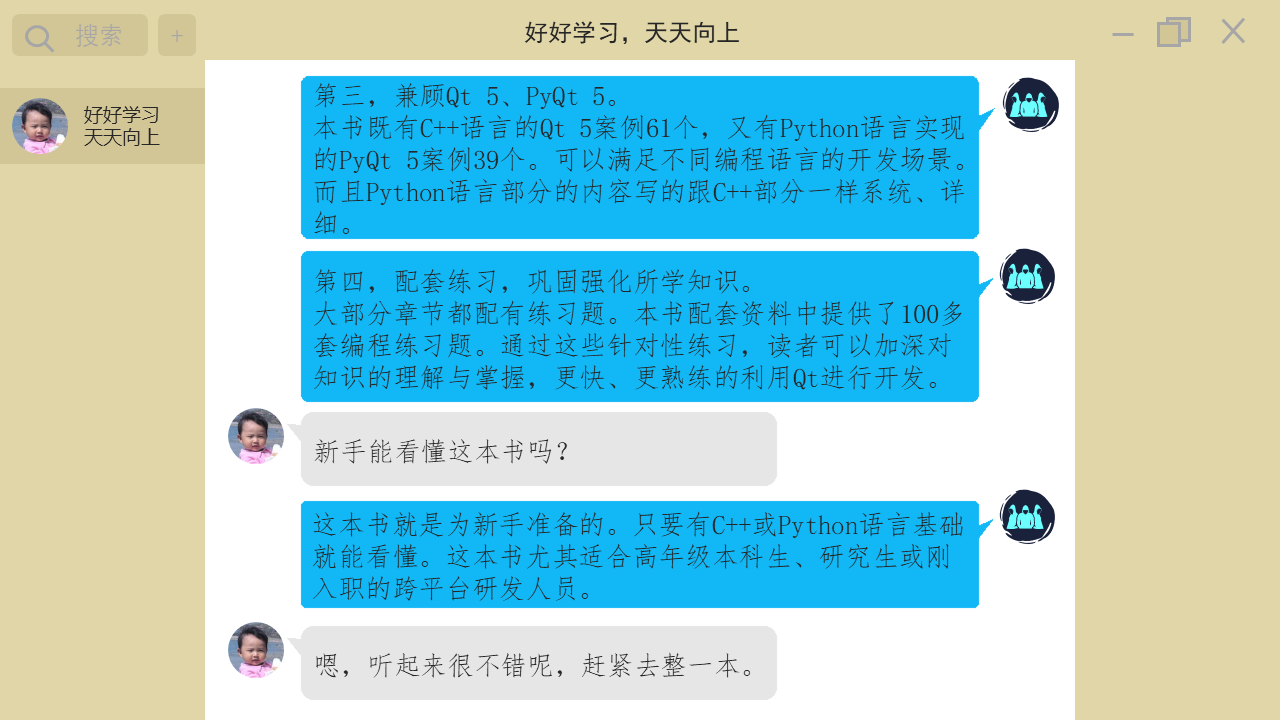Tap the plus button beside search
This screenshot has height=720, width=1280.
177,36
